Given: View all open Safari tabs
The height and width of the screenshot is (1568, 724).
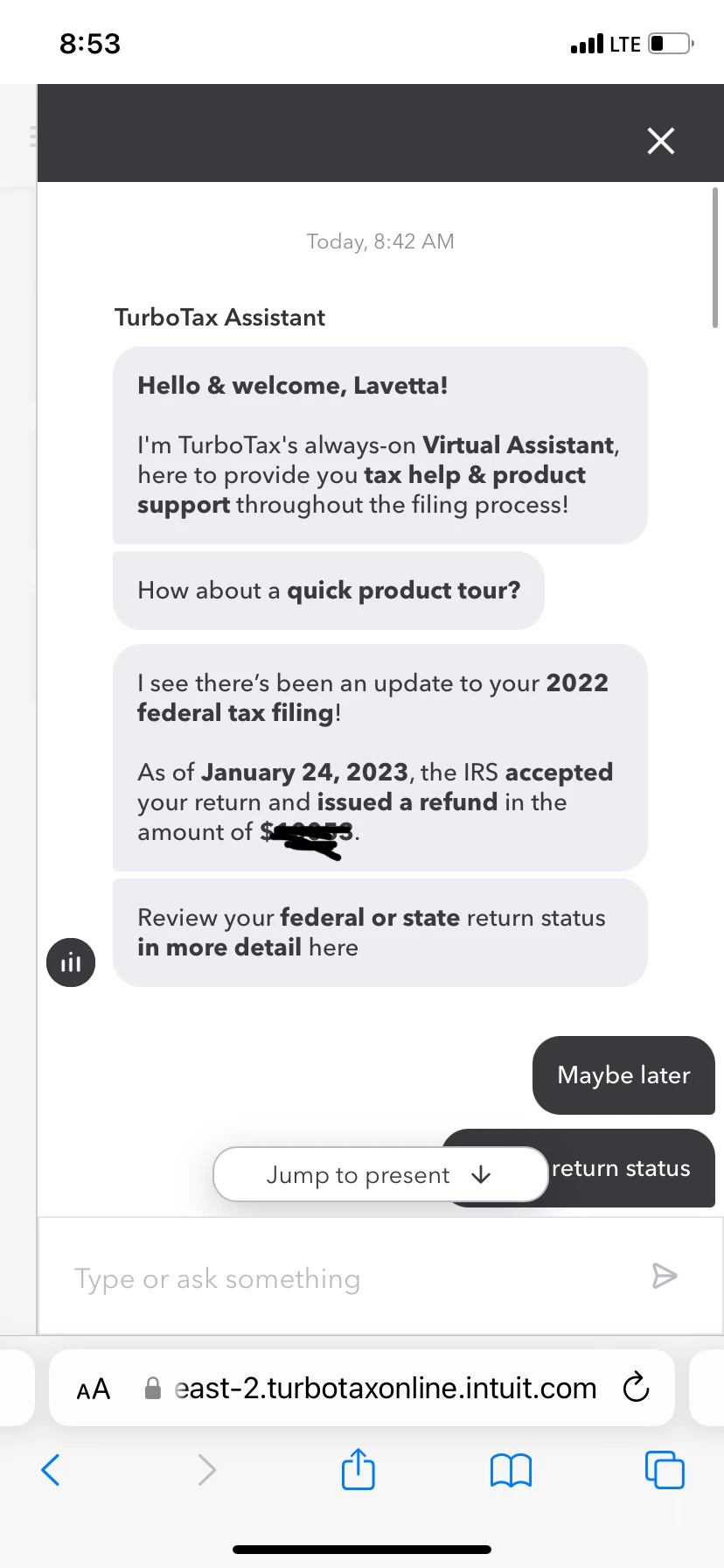Looking at the screenshot, I should click(x=665, y=1470).
